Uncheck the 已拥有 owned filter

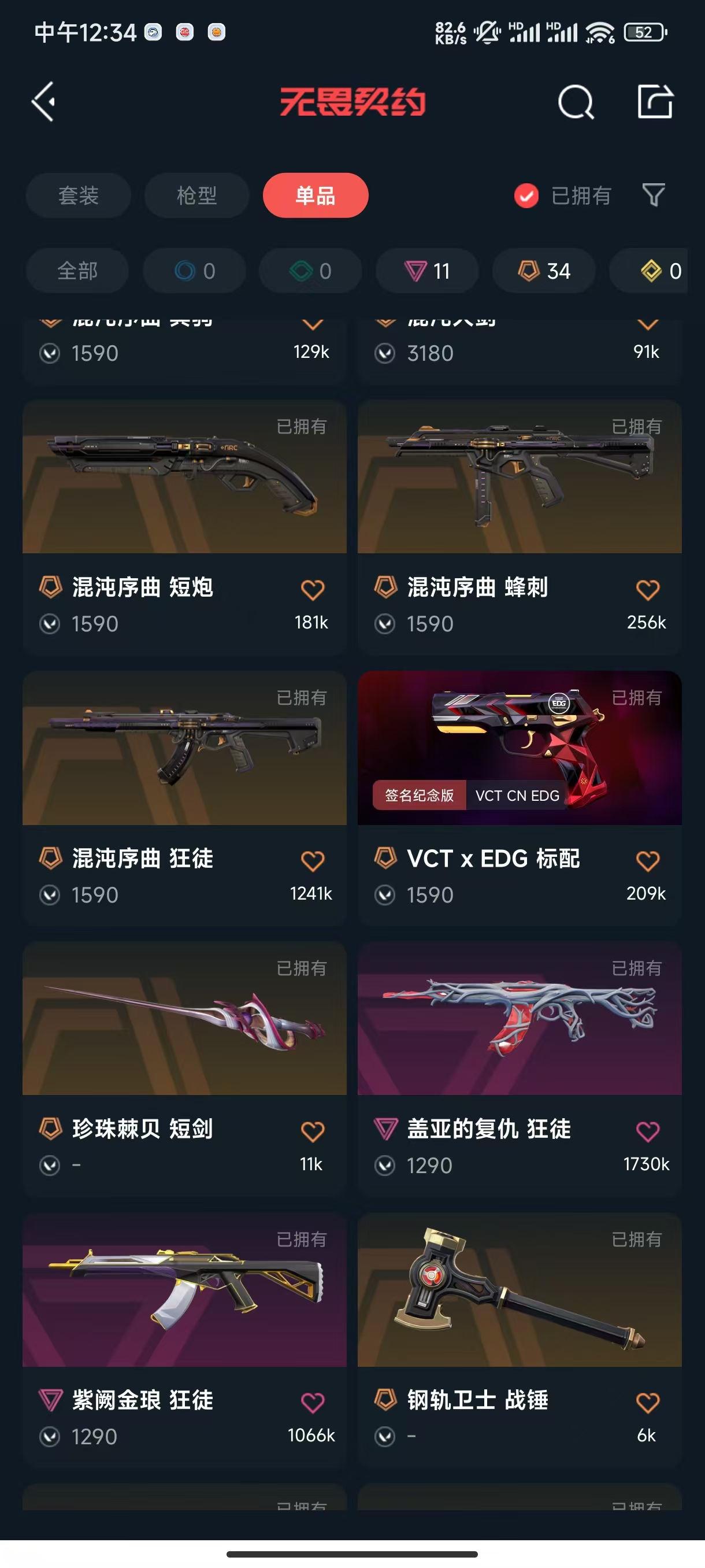pyautogui.click(x=526, y=195)
